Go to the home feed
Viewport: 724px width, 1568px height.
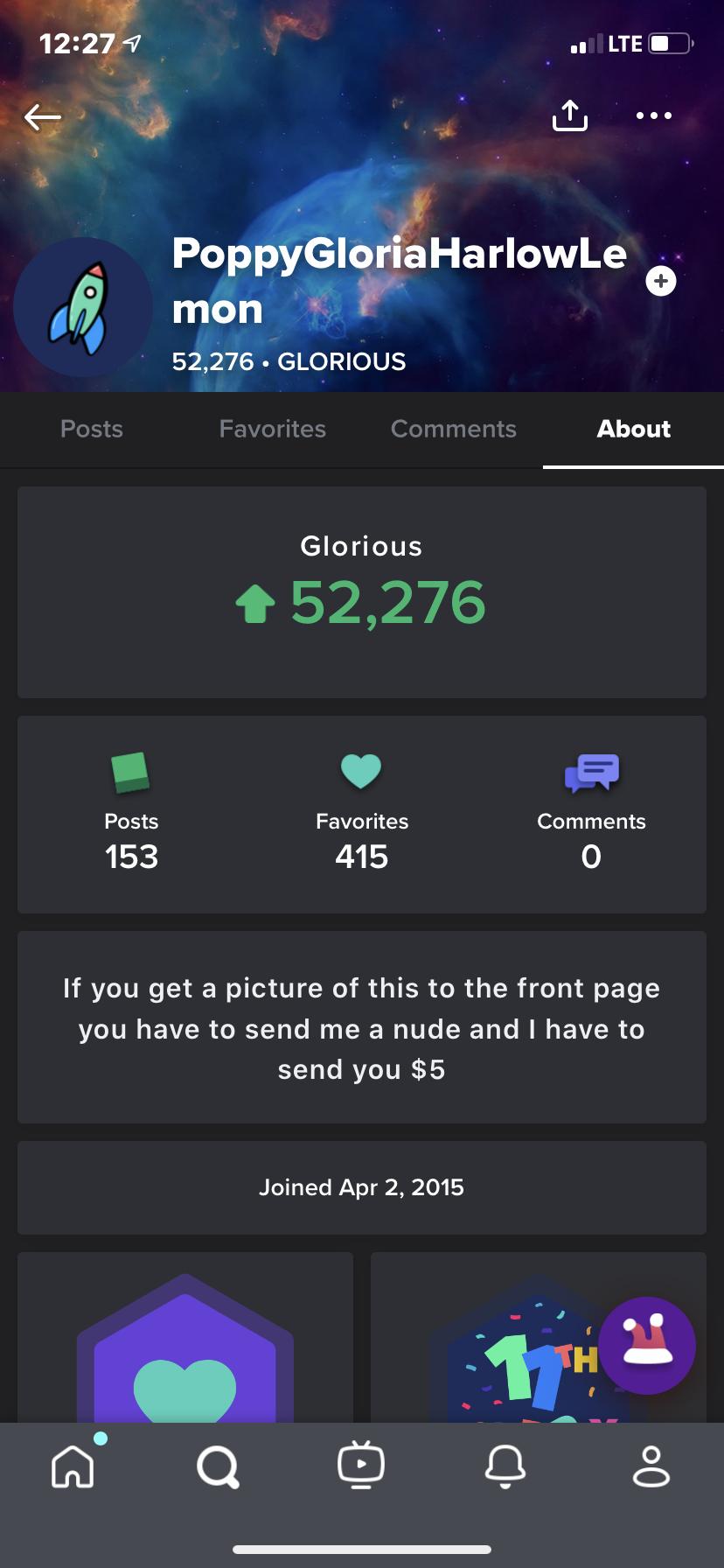(73, 1466)
